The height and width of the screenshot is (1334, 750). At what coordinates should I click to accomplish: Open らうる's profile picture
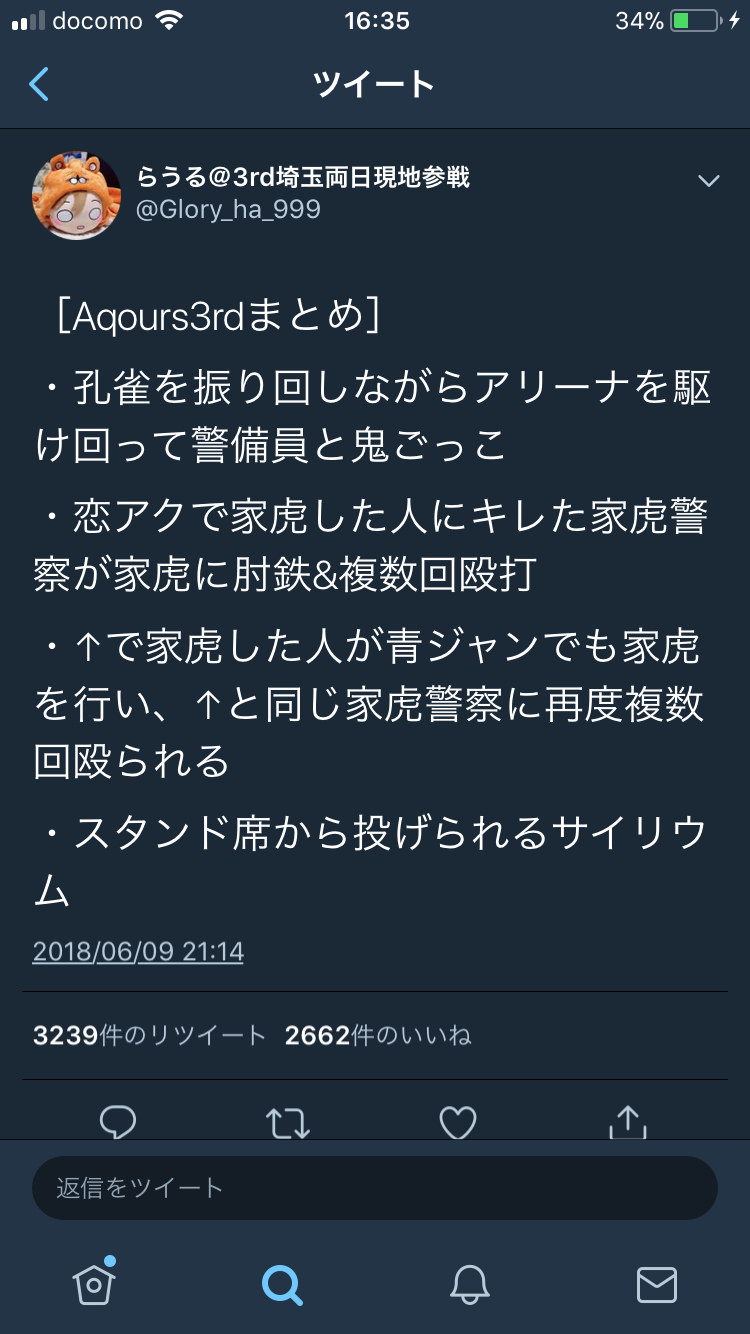[77, 196]
